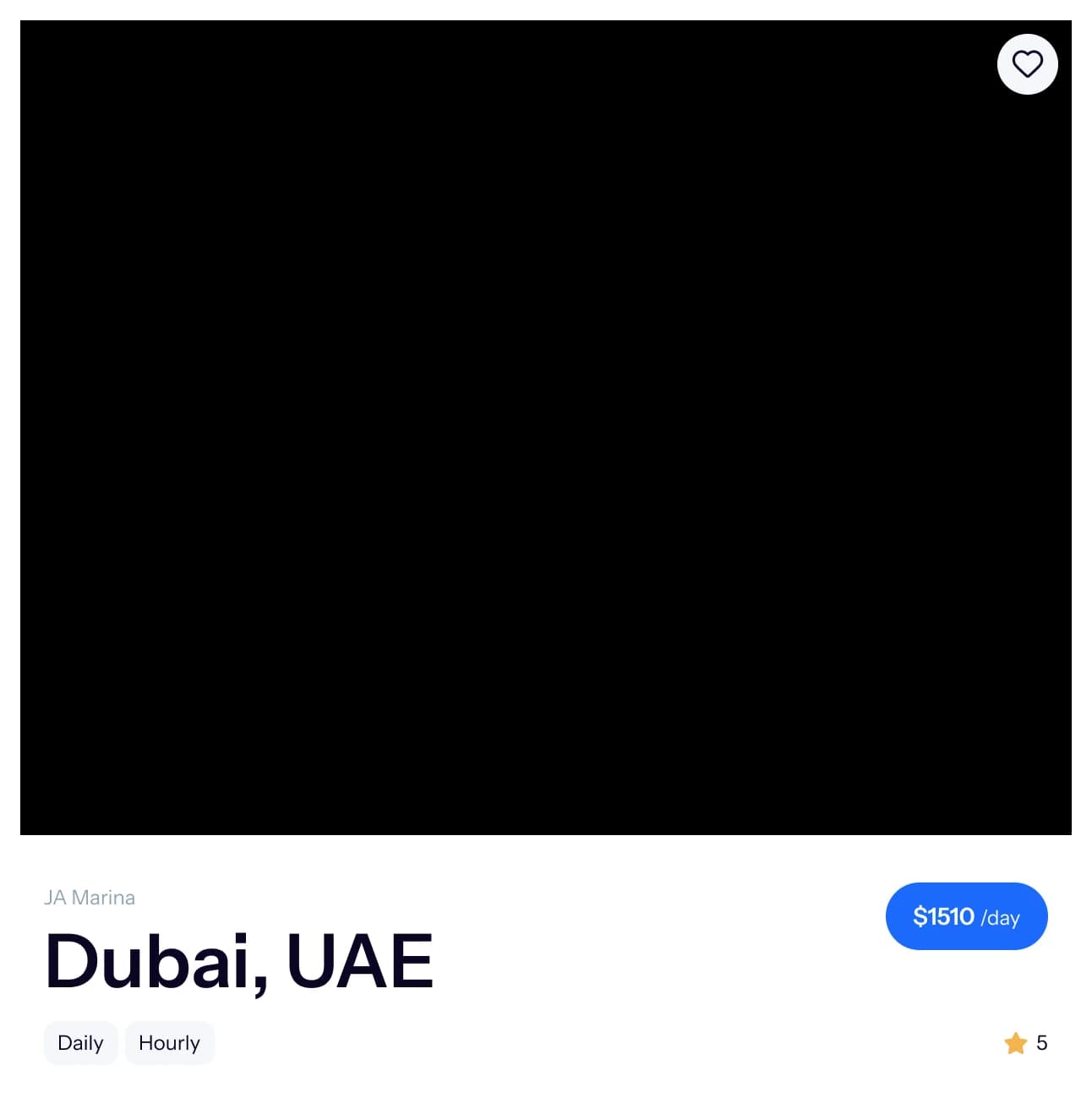Open the Dubai, UAE listing photo
The width and height of the screenshot is (1092, 1109).
[x=545, y=427]
